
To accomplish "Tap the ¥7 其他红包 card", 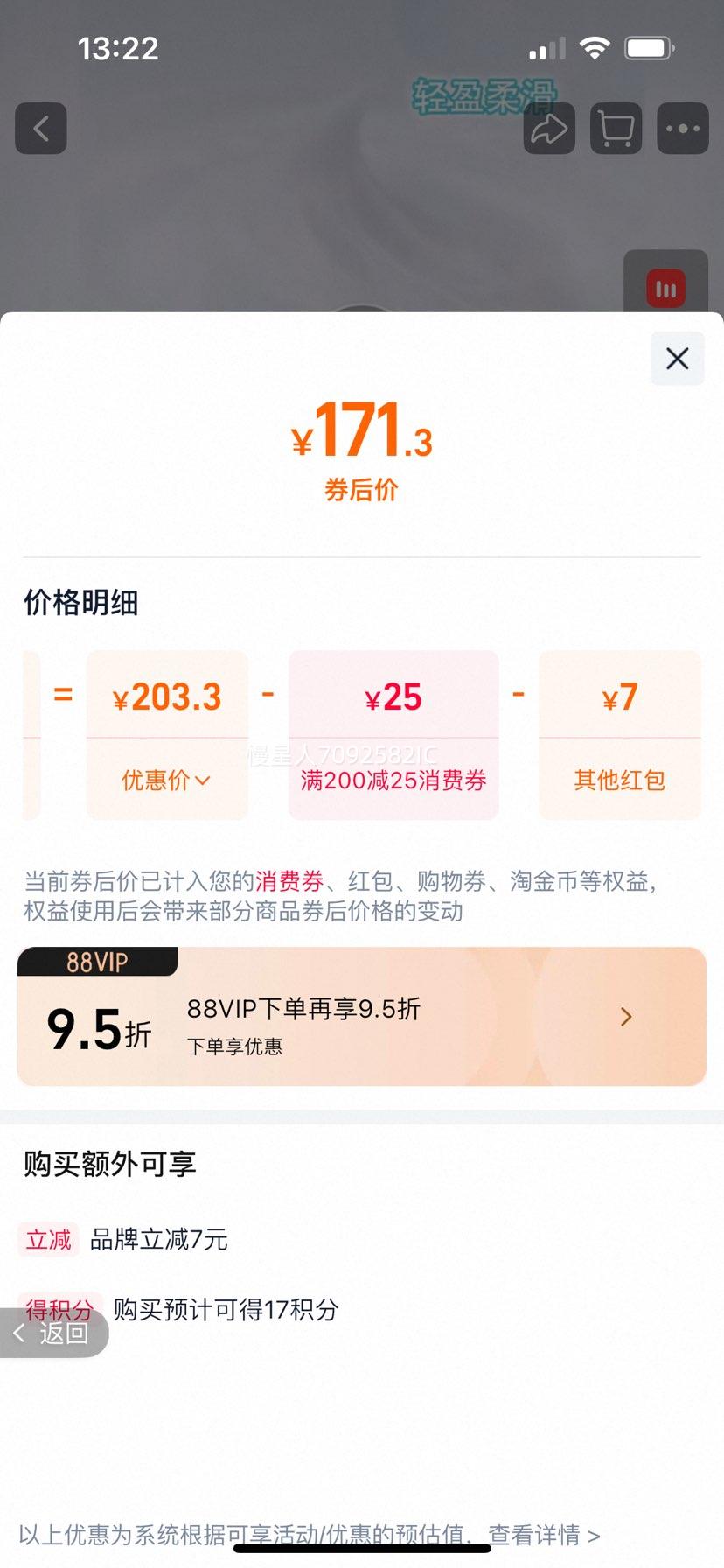I will 619,735.
